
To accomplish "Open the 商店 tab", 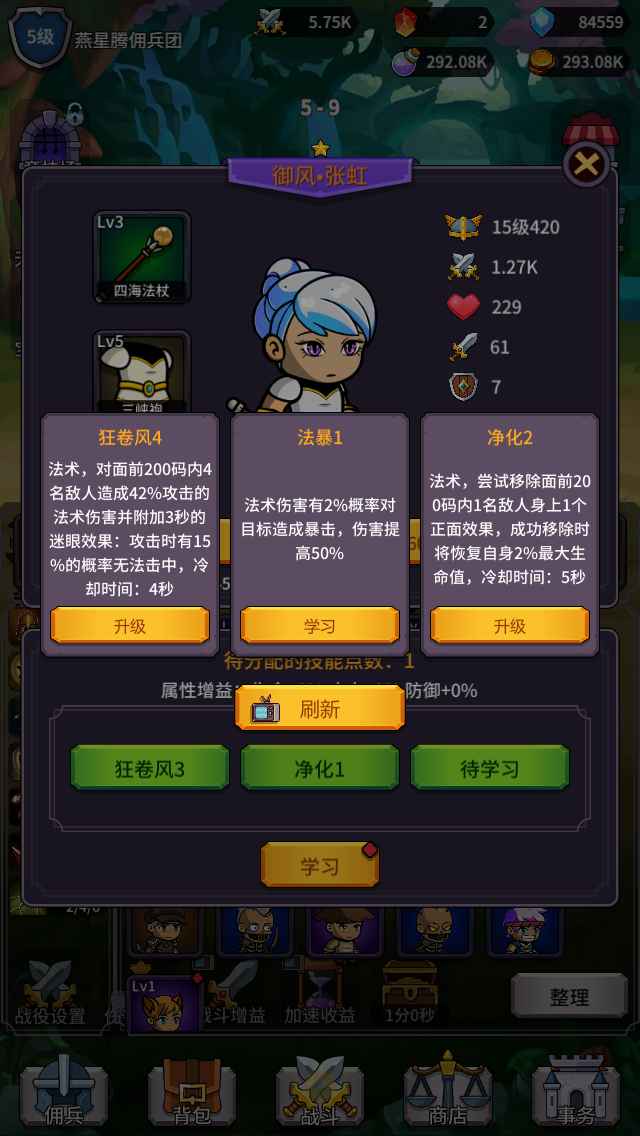I will pyautogui.click(x=447, y=1093).
